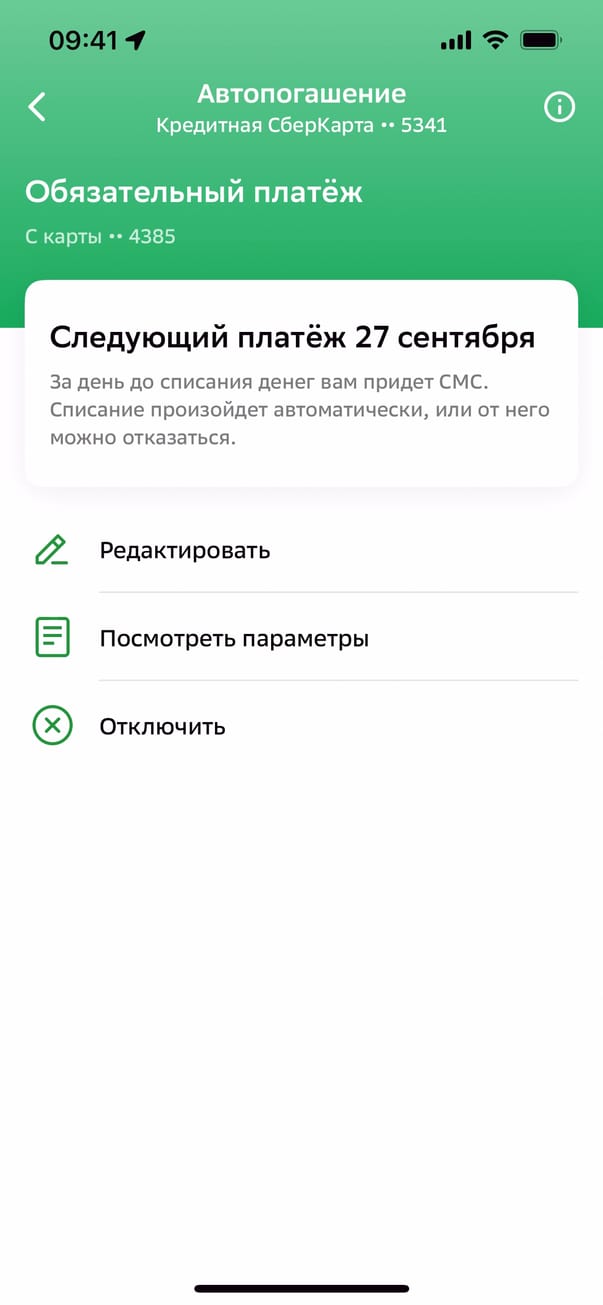
Task: Tap Отключить to disable autopayment
Action: 162,726
